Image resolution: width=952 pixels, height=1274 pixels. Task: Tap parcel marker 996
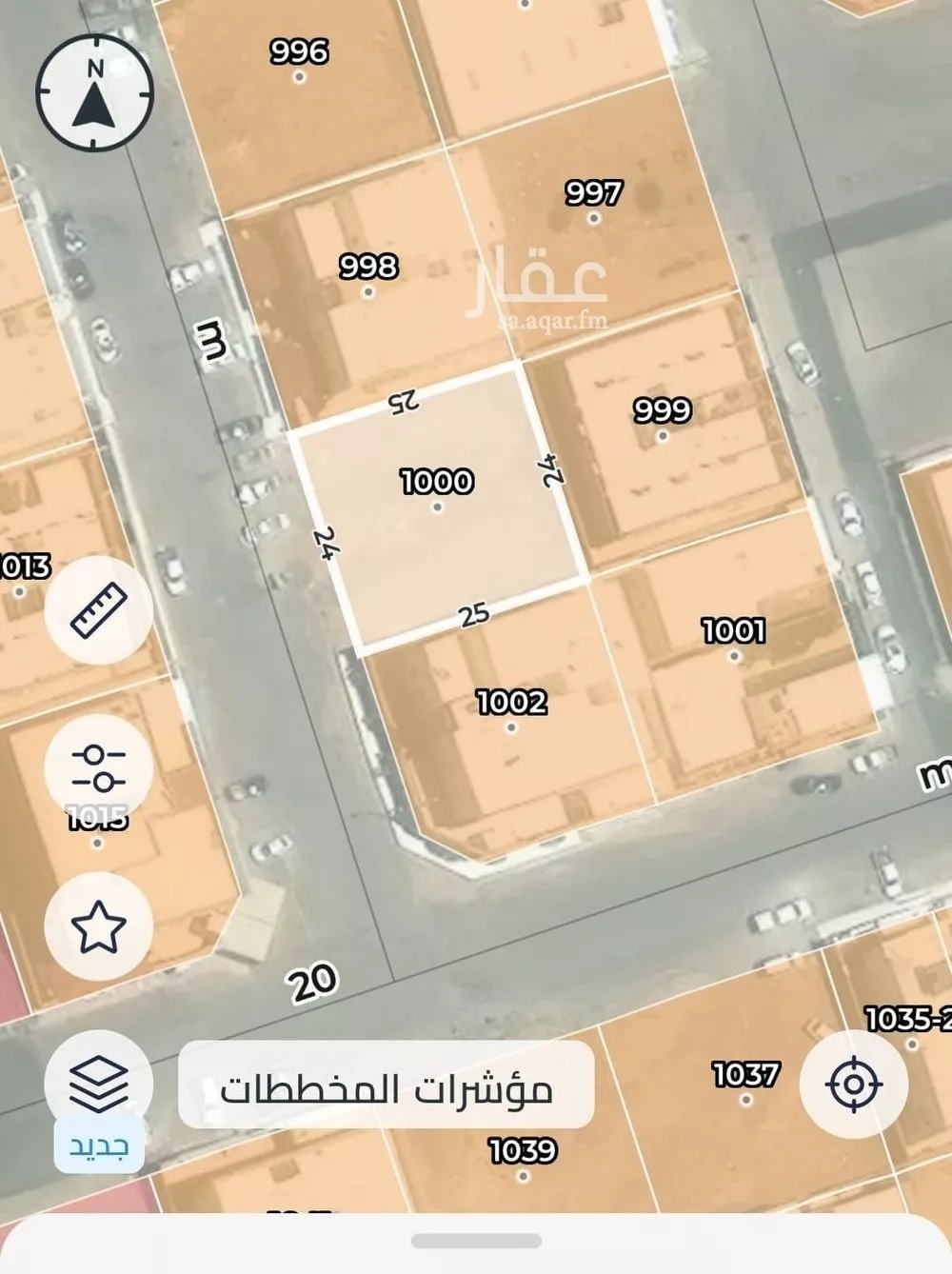click(296, 53)
